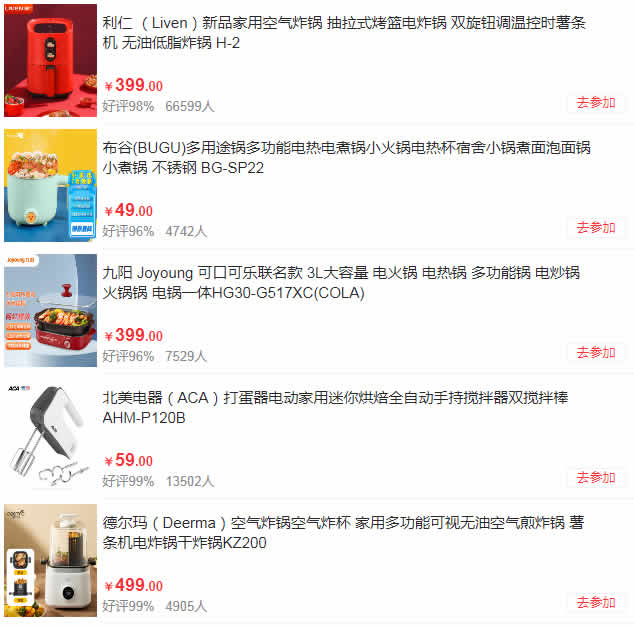This screenshot has width=634, height=629.
Task: Tap 去参加 for the Liven air fryer
Action: coord(596,103)
